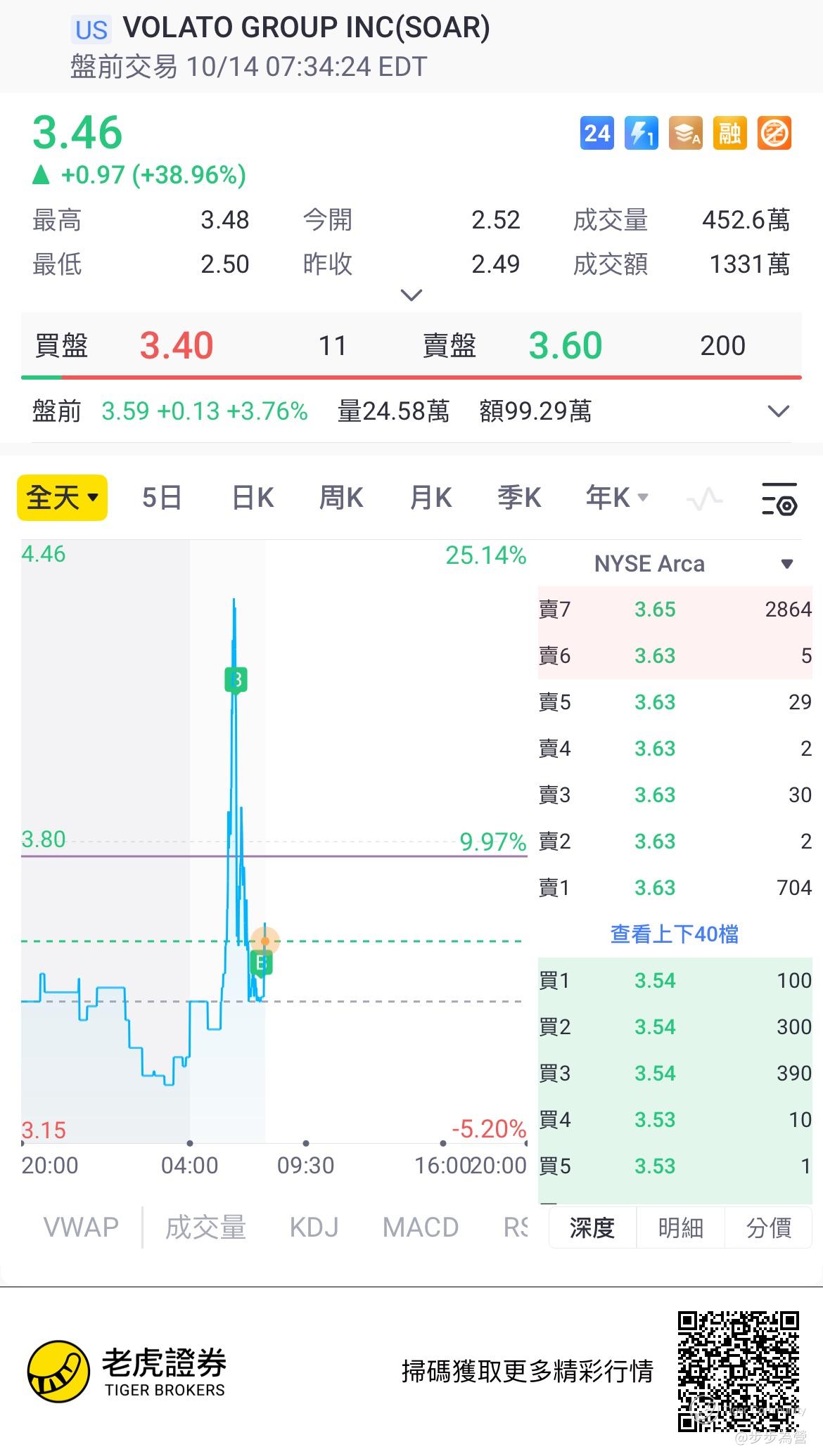This screenshot has width=823, height=1456.
Task: Open the 全天 timeframe dropdown
Action: 62,498
